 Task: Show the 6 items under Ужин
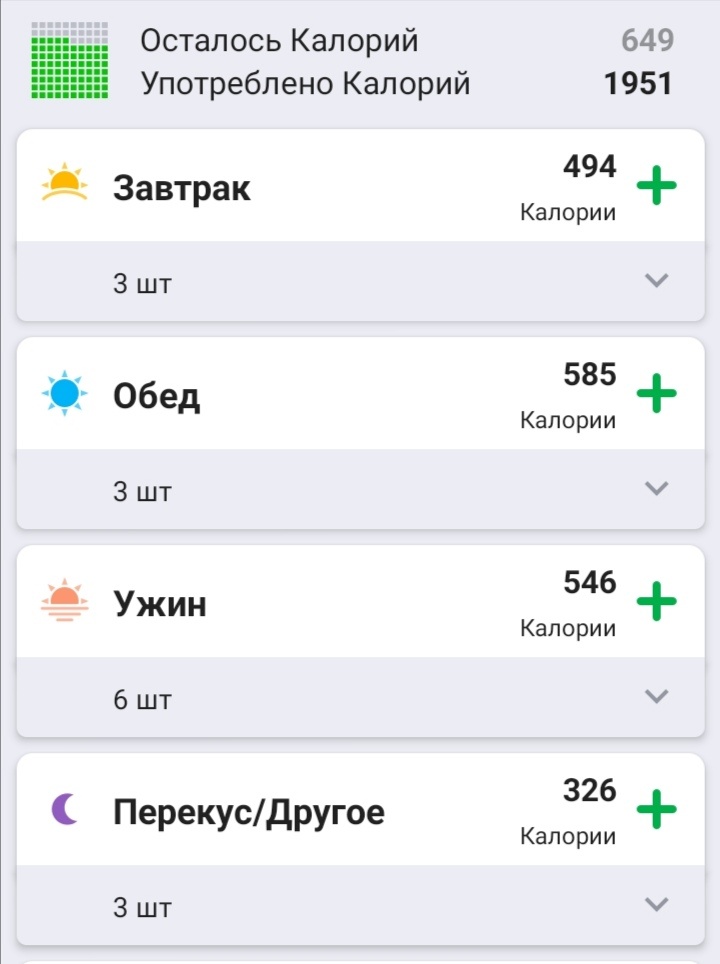point(656,697)
